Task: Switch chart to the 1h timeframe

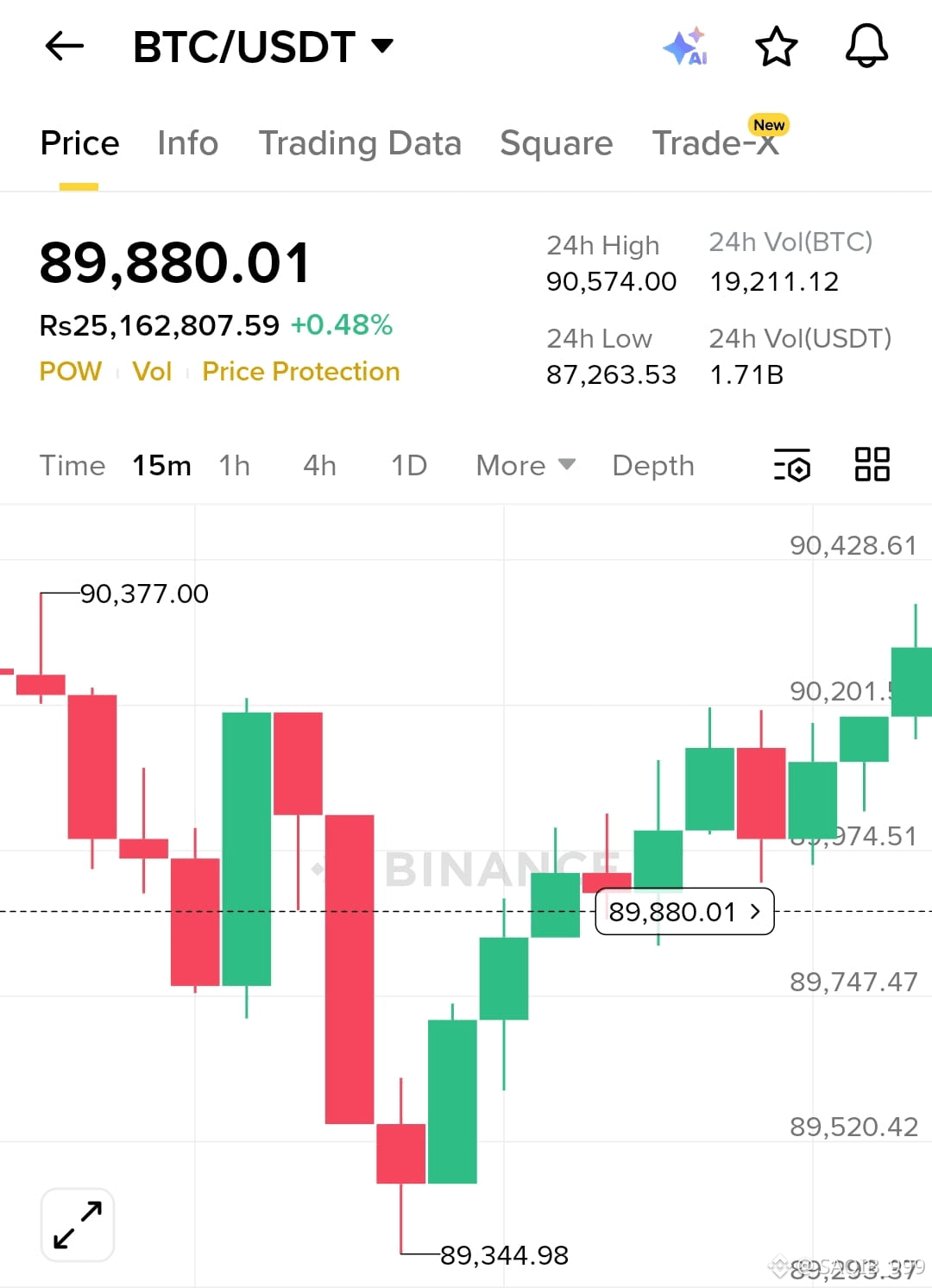Action: pyautogui.click(x=234, y=465)
